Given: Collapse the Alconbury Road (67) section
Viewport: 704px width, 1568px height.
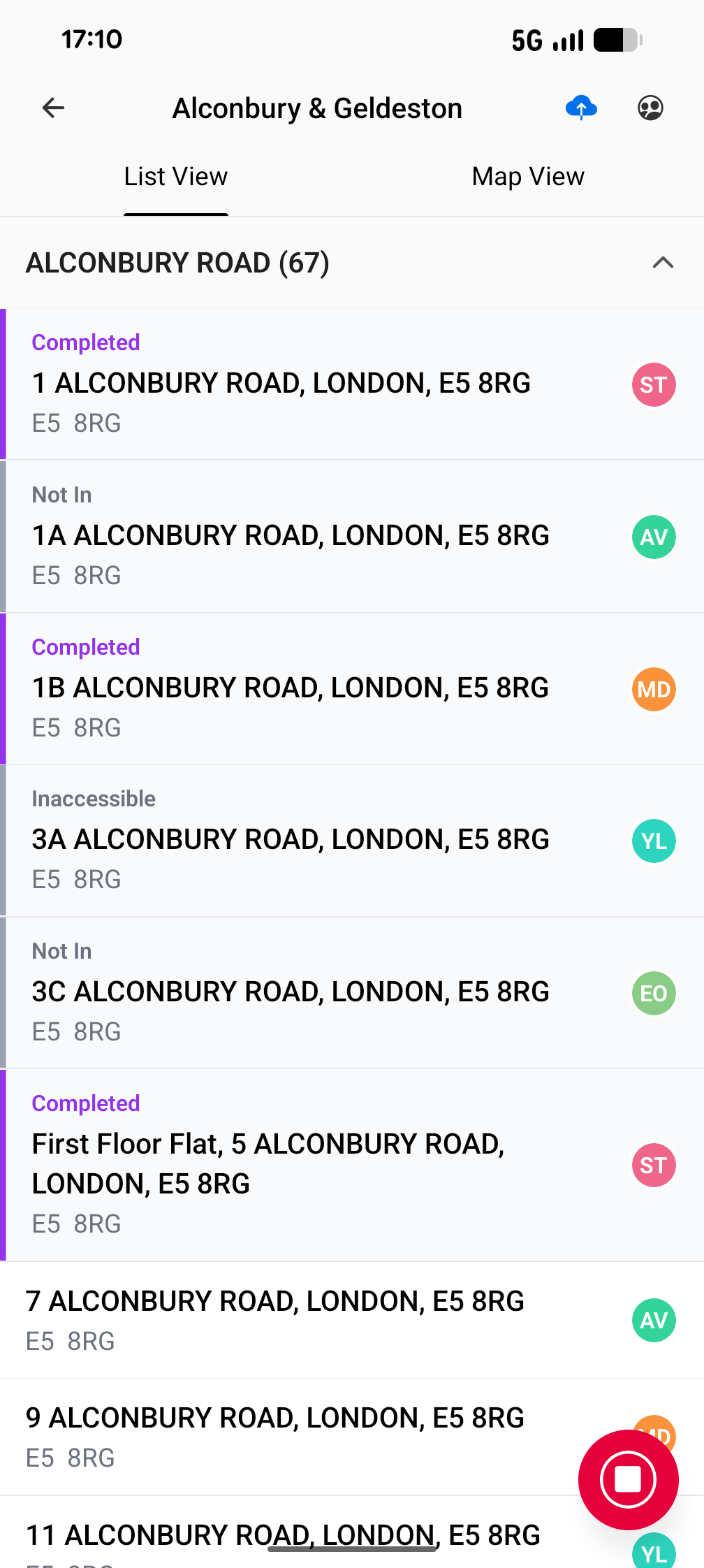Looking at the screenshot, I should click(662, 263).
